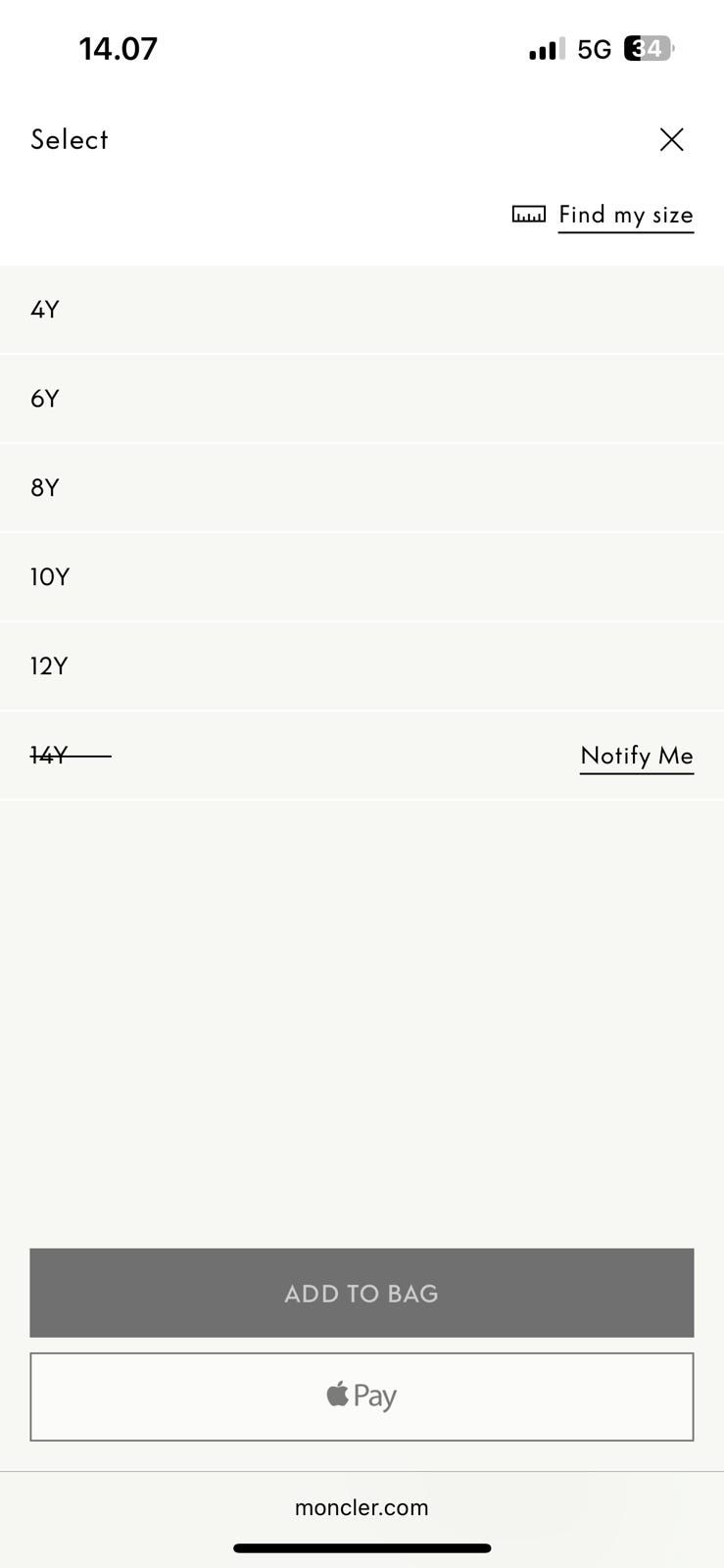Choose the 6Y size option
Screen dimensions: 724x1568
click(x=362, y=399)
